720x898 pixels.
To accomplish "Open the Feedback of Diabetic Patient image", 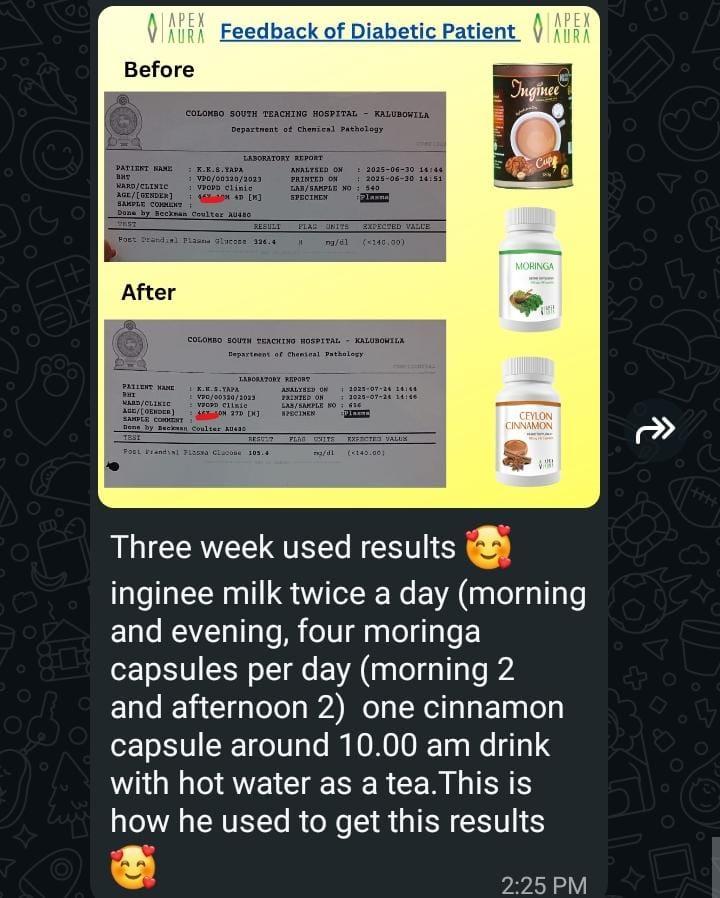I will tap(349, 258).
